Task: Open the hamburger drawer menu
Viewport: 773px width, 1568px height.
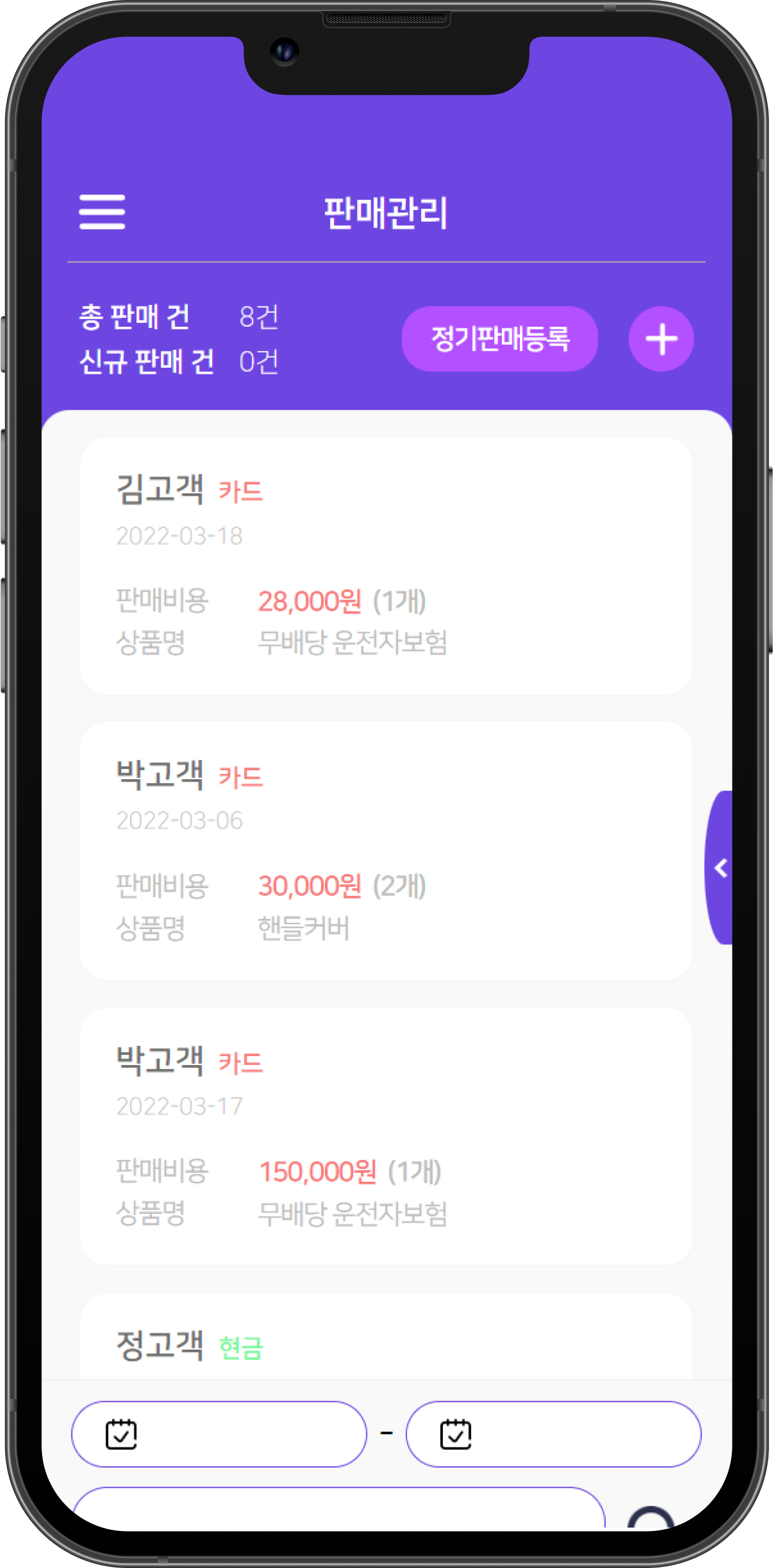Action: (x=102, y=212)
